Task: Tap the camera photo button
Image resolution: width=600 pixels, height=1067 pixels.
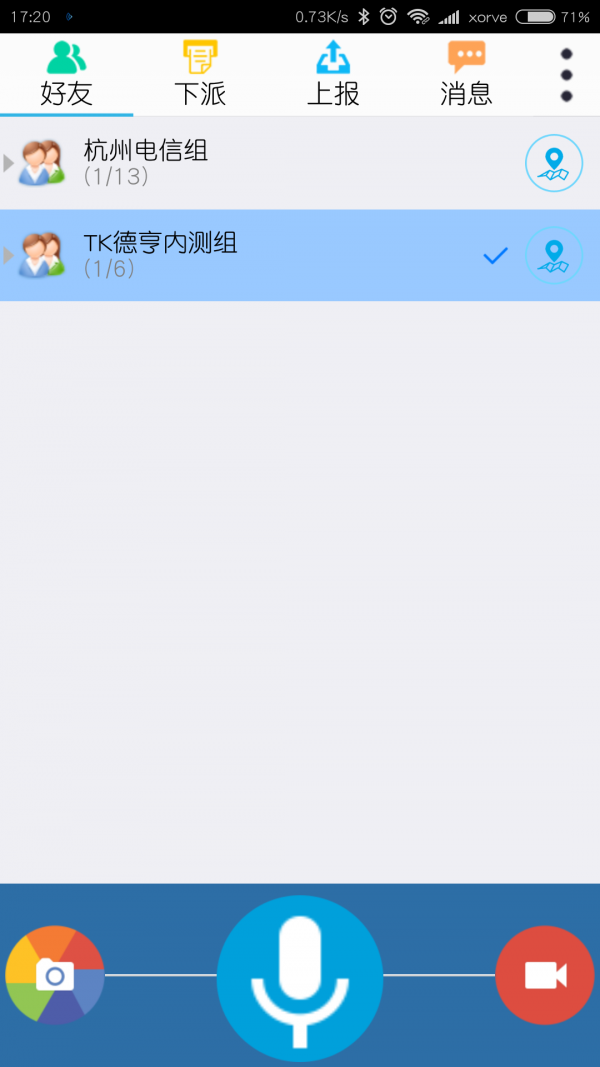Action: (55, 975)
